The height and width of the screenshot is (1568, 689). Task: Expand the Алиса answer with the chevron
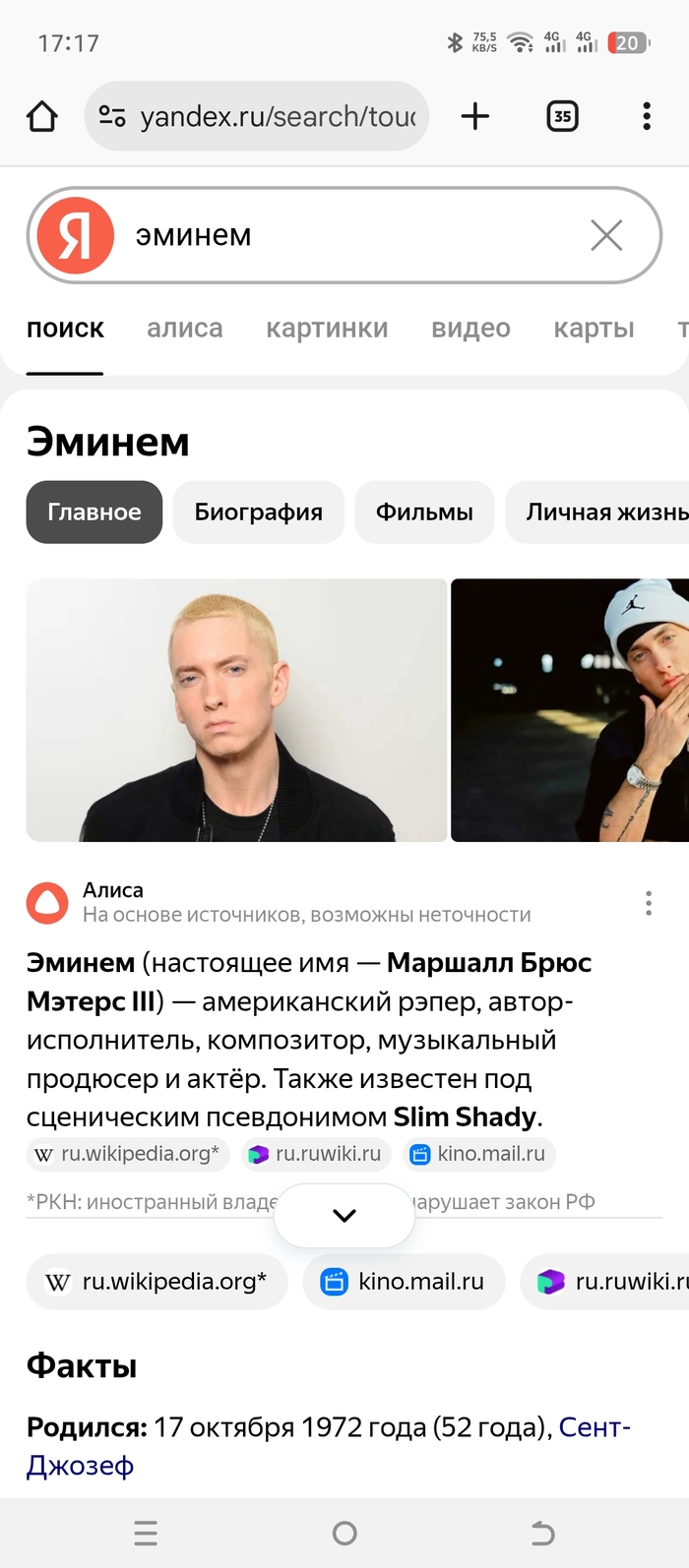point(344,1216)
